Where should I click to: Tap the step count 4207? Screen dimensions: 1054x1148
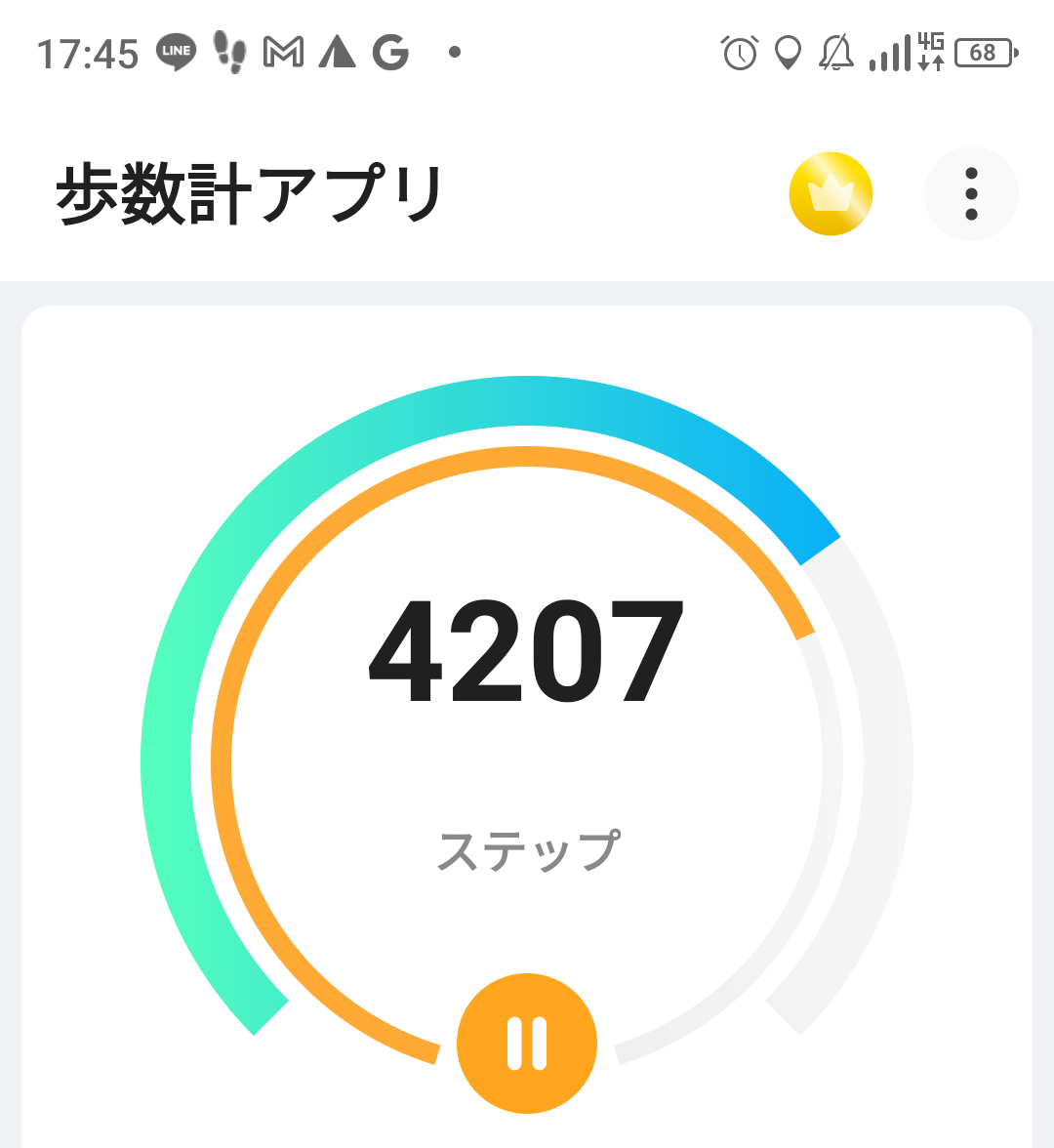tap(527, 652)
